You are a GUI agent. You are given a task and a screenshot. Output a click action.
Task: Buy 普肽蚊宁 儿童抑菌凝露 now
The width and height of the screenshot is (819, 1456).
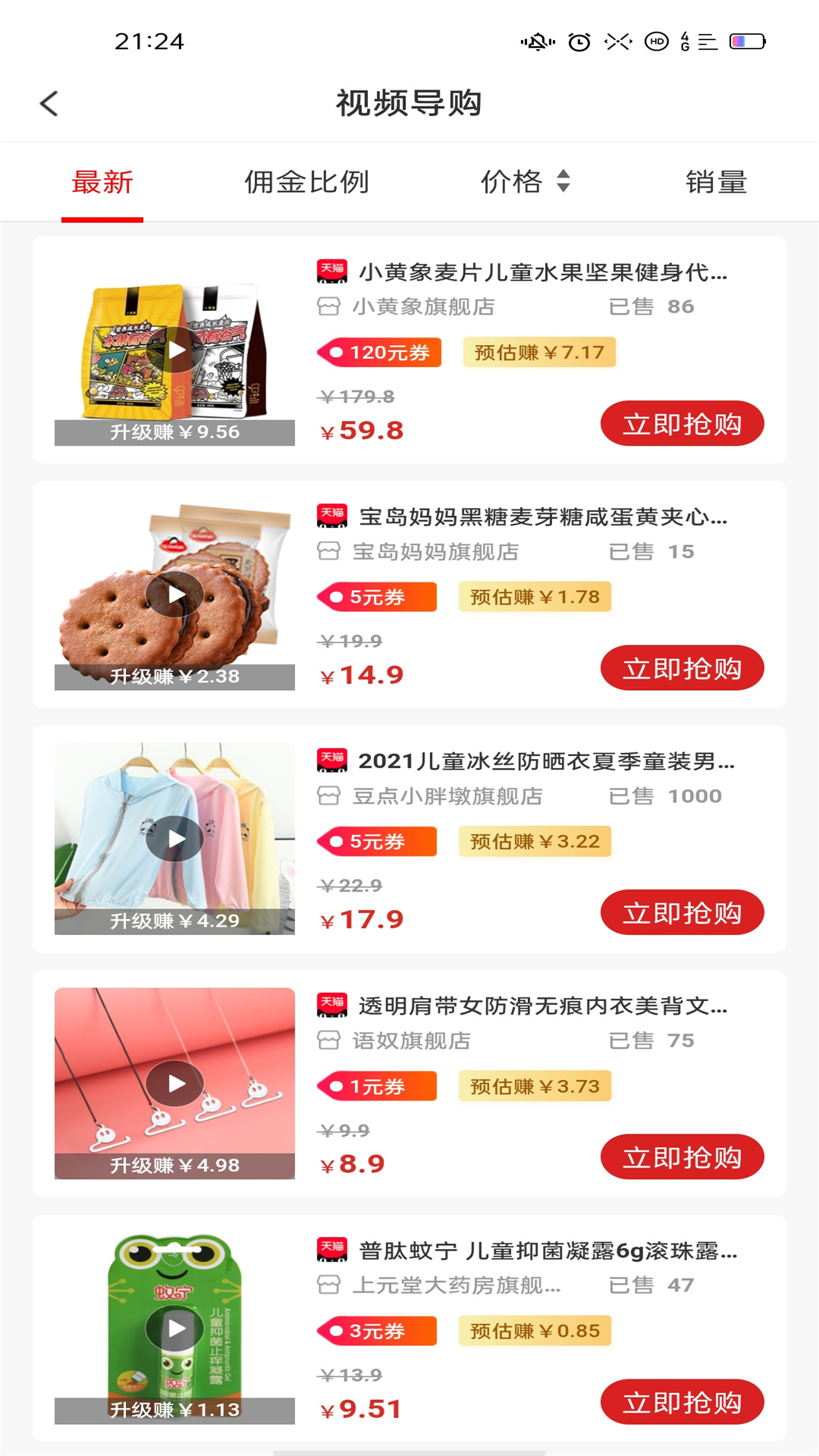[682, 1402]
